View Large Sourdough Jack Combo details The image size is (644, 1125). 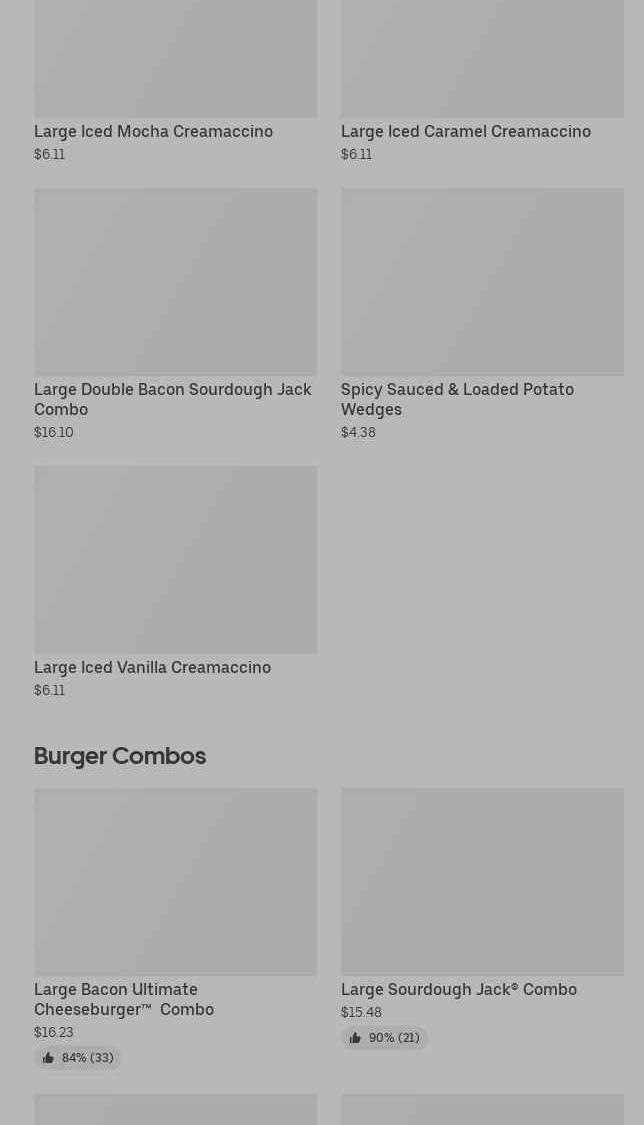coord(482,882)
